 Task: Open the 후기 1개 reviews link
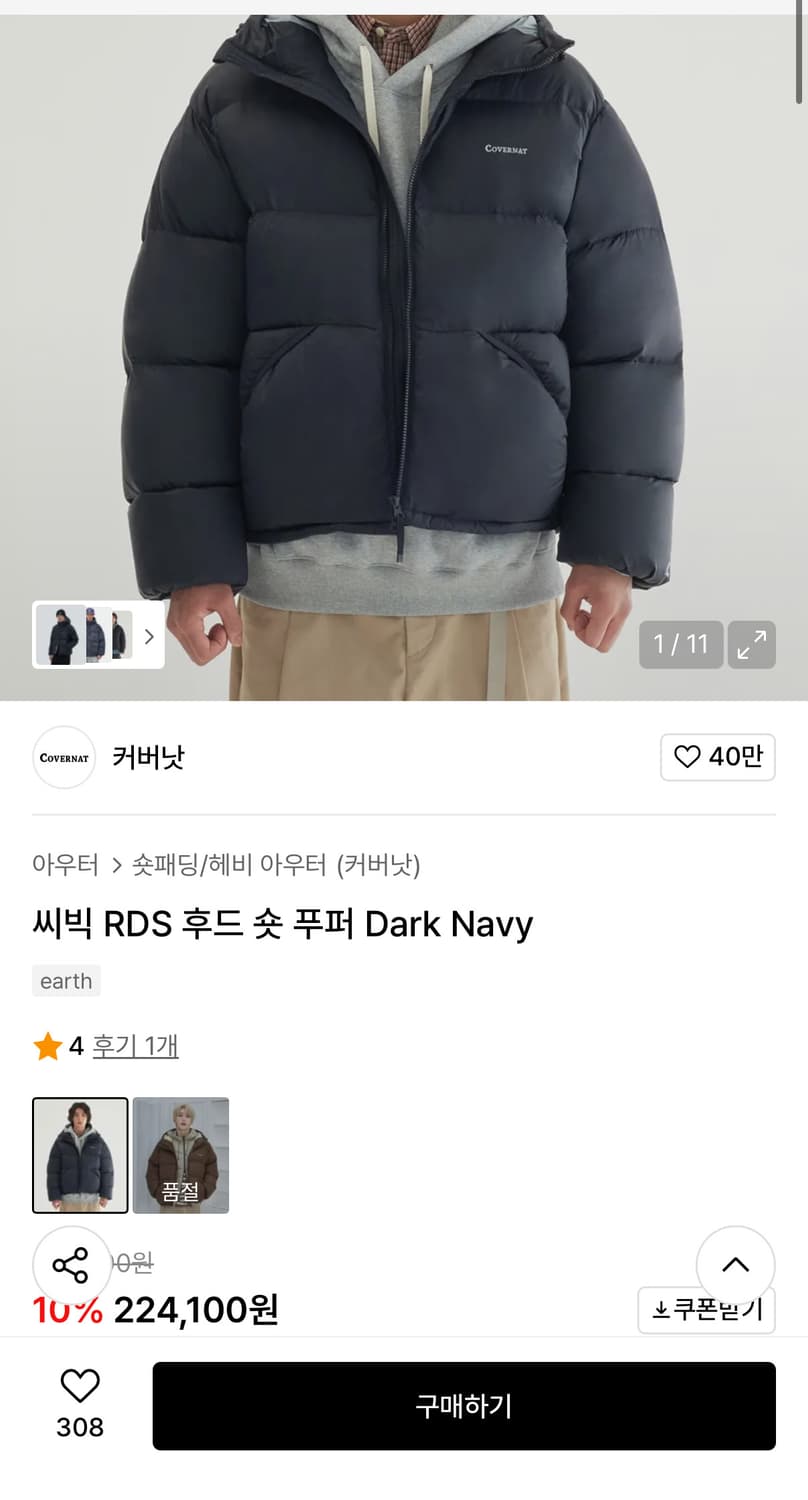[135, 1045]
